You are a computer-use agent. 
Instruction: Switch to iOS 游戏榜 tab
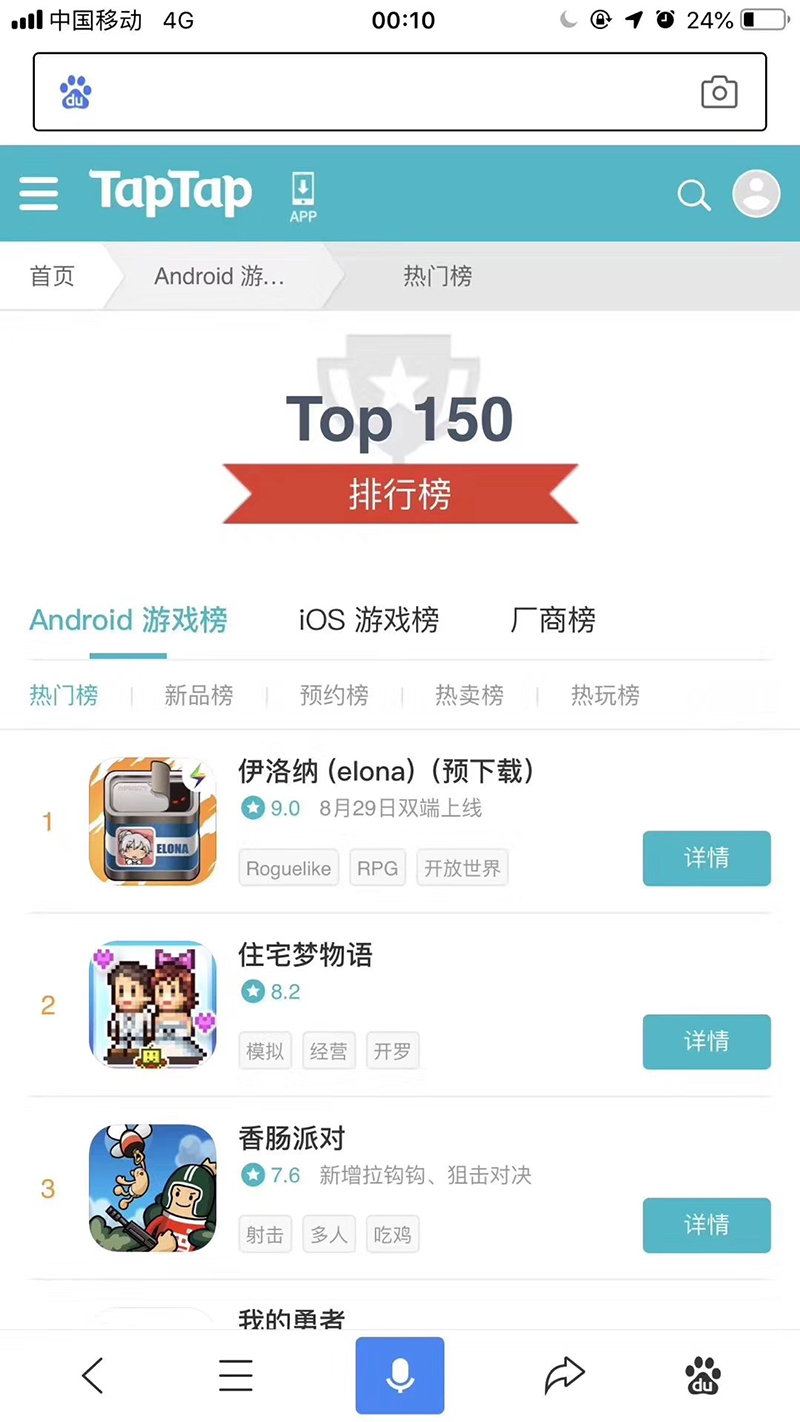pyautogui.click(x=369, y=620)
